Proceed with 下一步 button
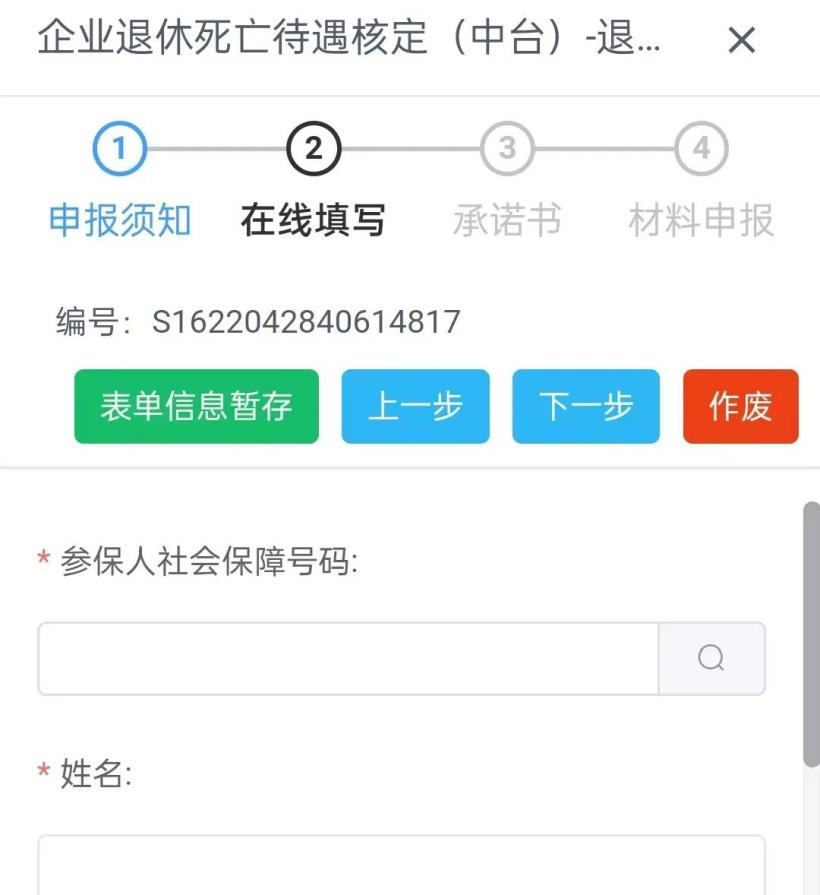820x895 pixels. pyautogui.click(x=586, y=406)
